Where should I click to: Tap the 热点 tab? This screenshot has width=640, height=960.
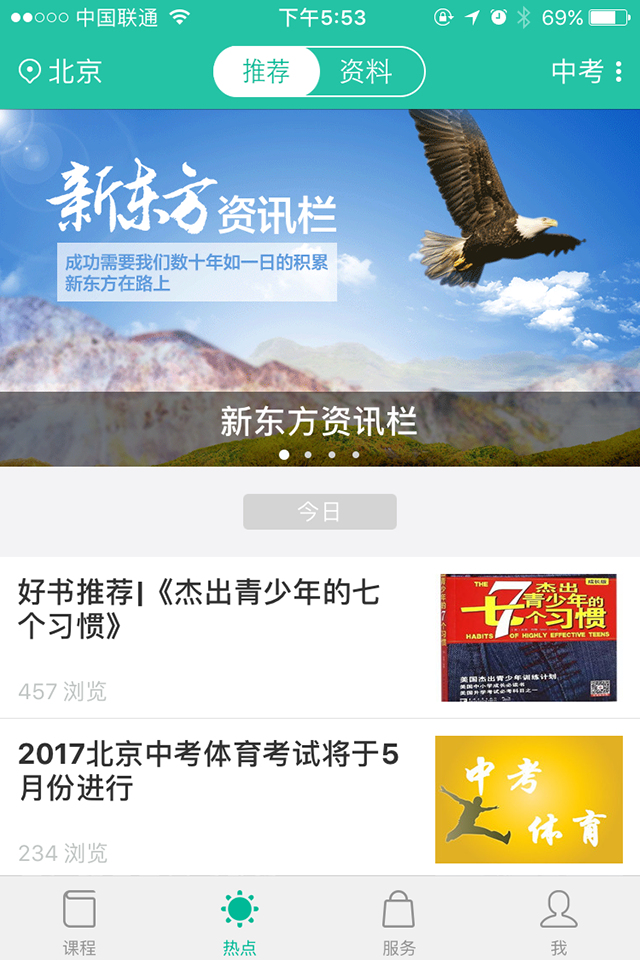(x=239, y=921)
